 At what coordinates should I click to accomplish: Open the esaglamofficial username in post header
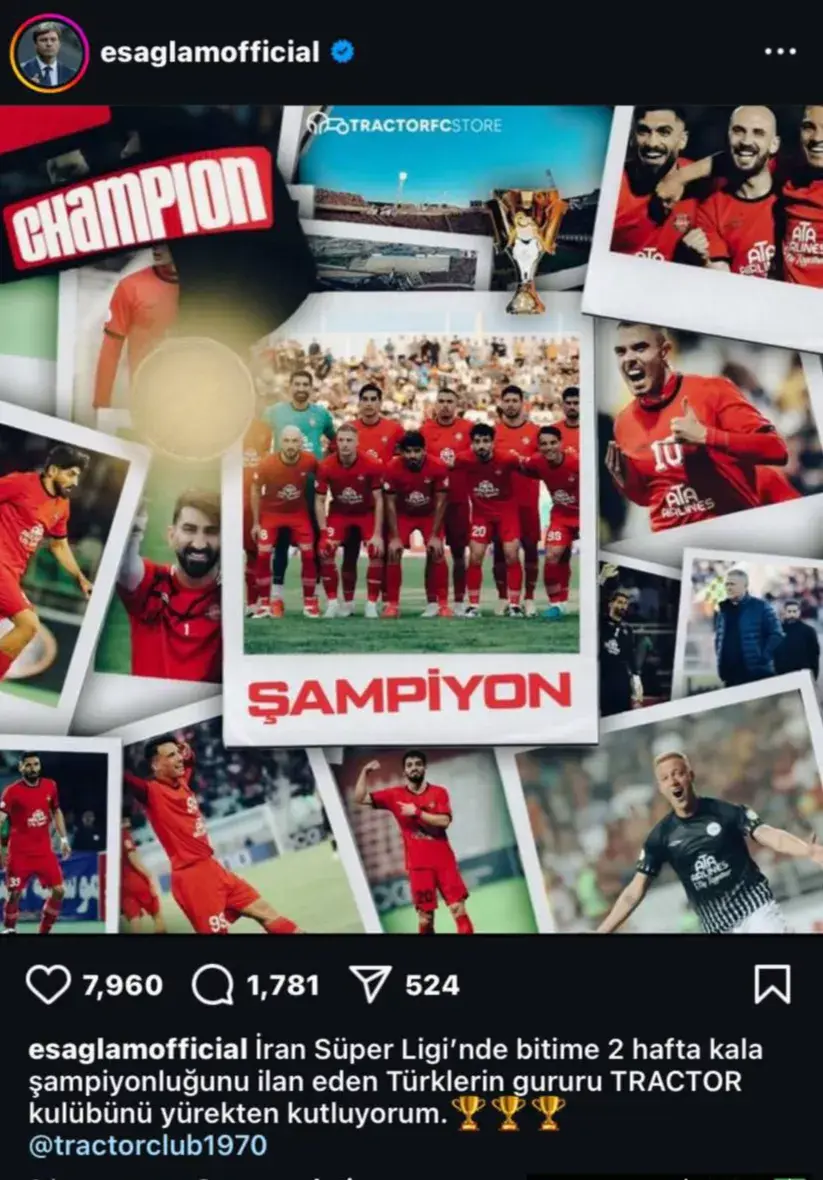pyautogui.click(x=210, y=52)
